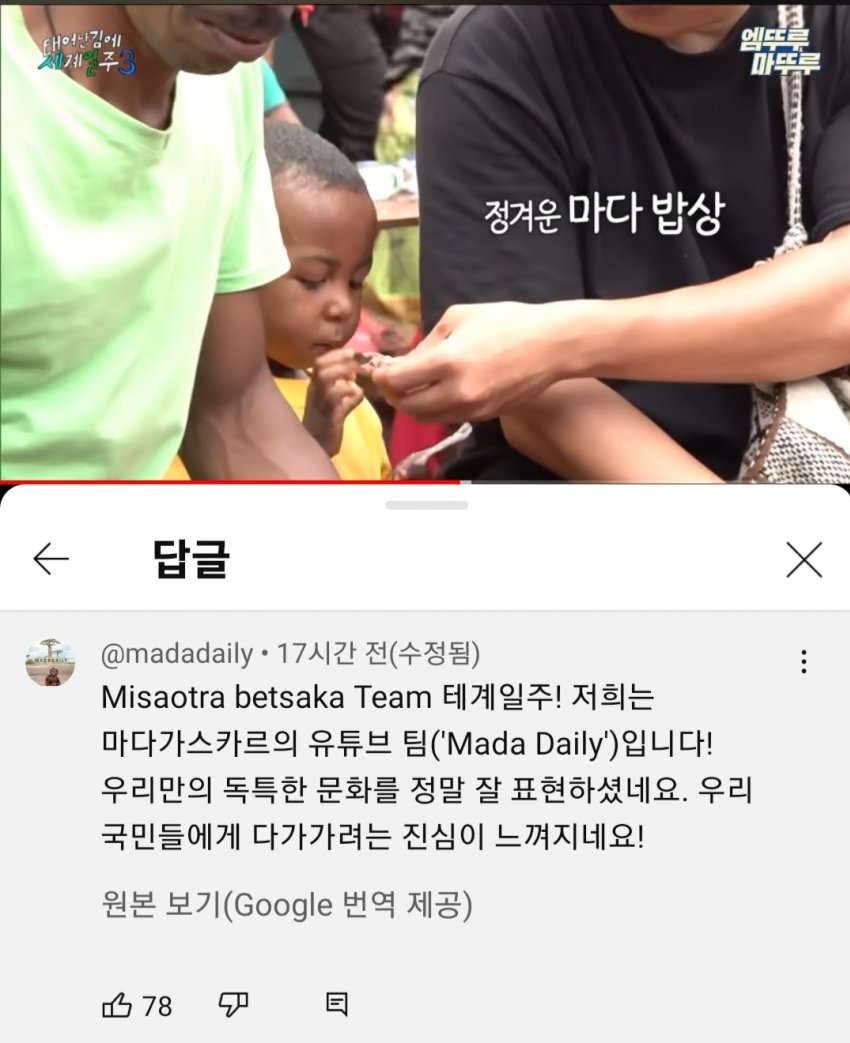Go back from the 답글 replies panel
Viewport: 850px width, 1043px height.
51,560
